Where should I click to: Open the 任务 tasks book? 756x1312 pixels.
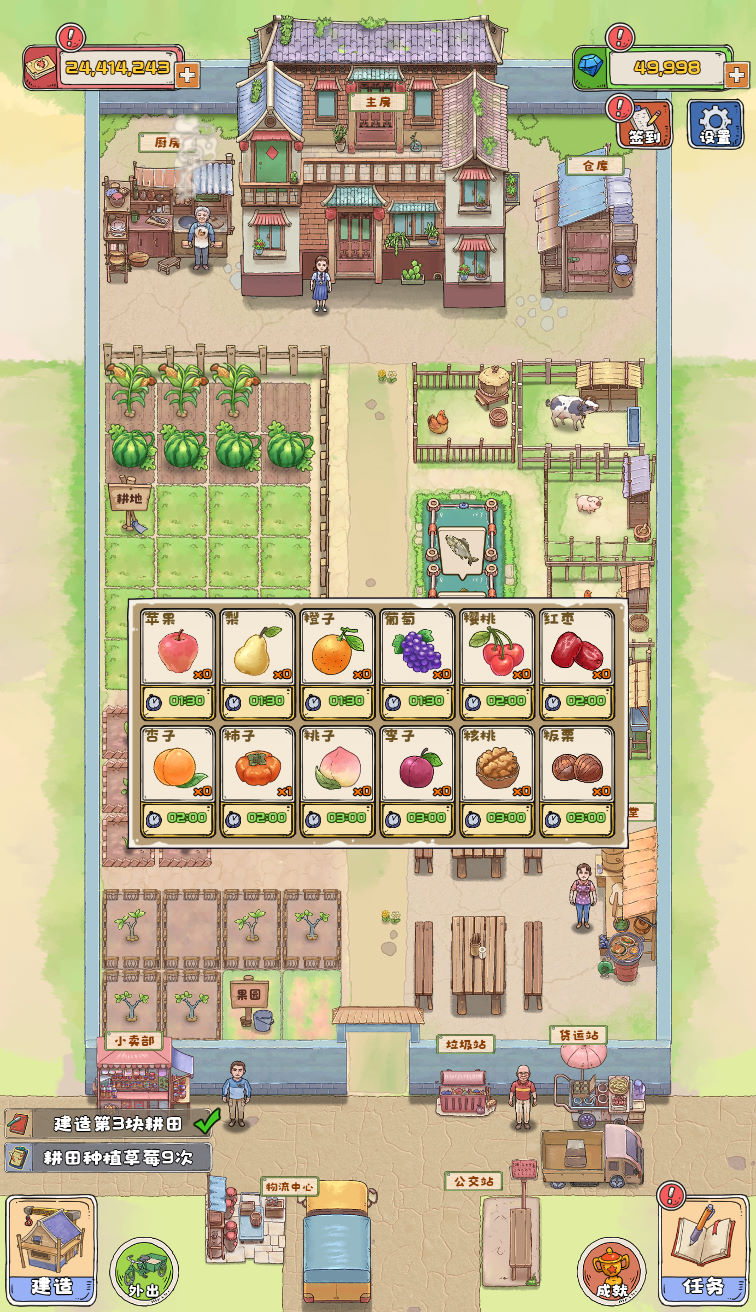[x=703, y=1249]
